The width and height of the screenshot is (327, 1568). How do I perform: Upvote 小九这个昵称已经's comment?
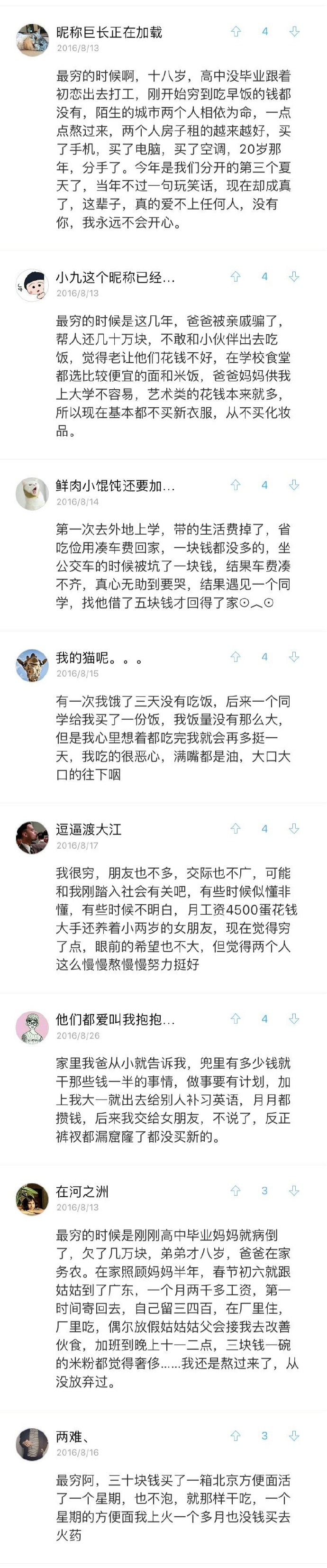(x=236, y=277)
